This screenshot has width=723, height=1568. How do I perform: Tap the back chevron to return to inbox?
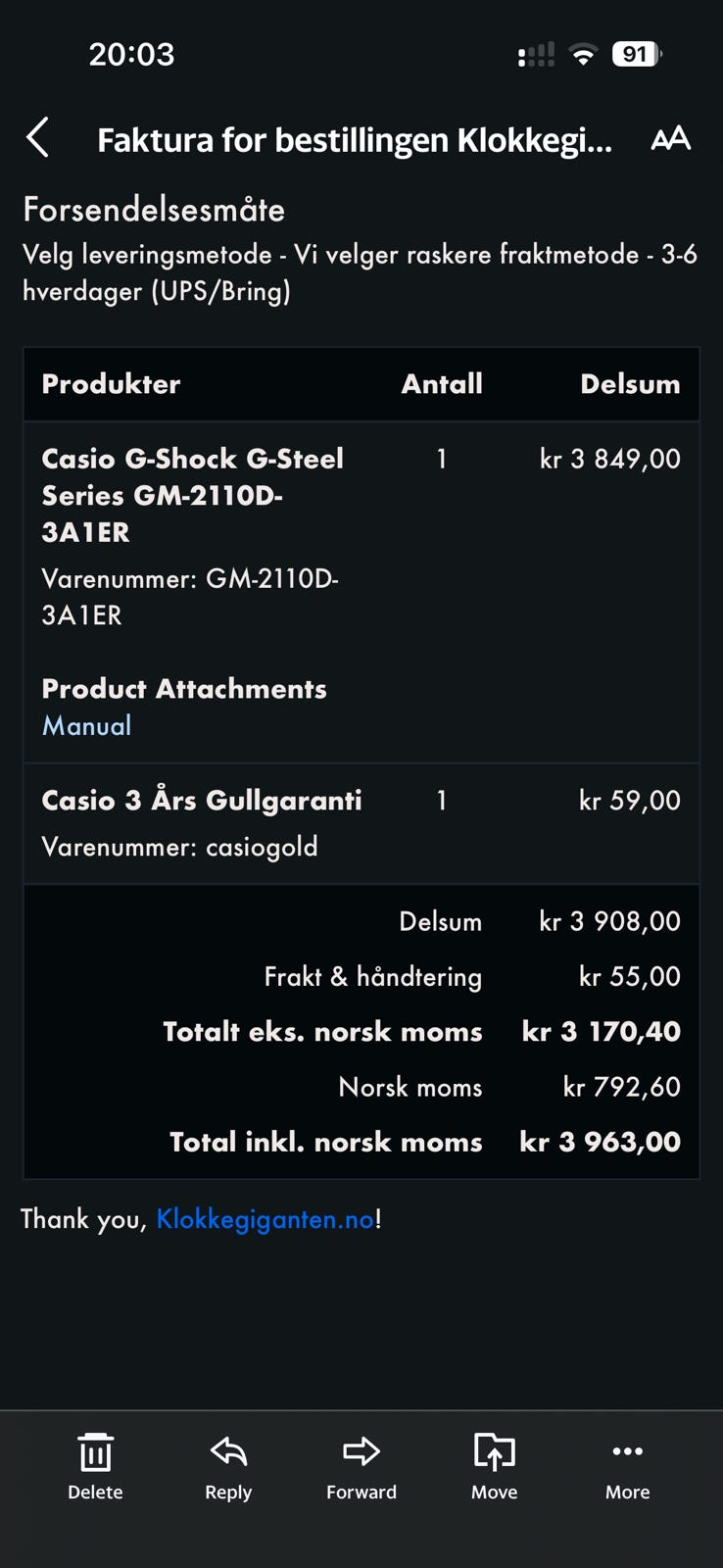(x=37, y=138)
